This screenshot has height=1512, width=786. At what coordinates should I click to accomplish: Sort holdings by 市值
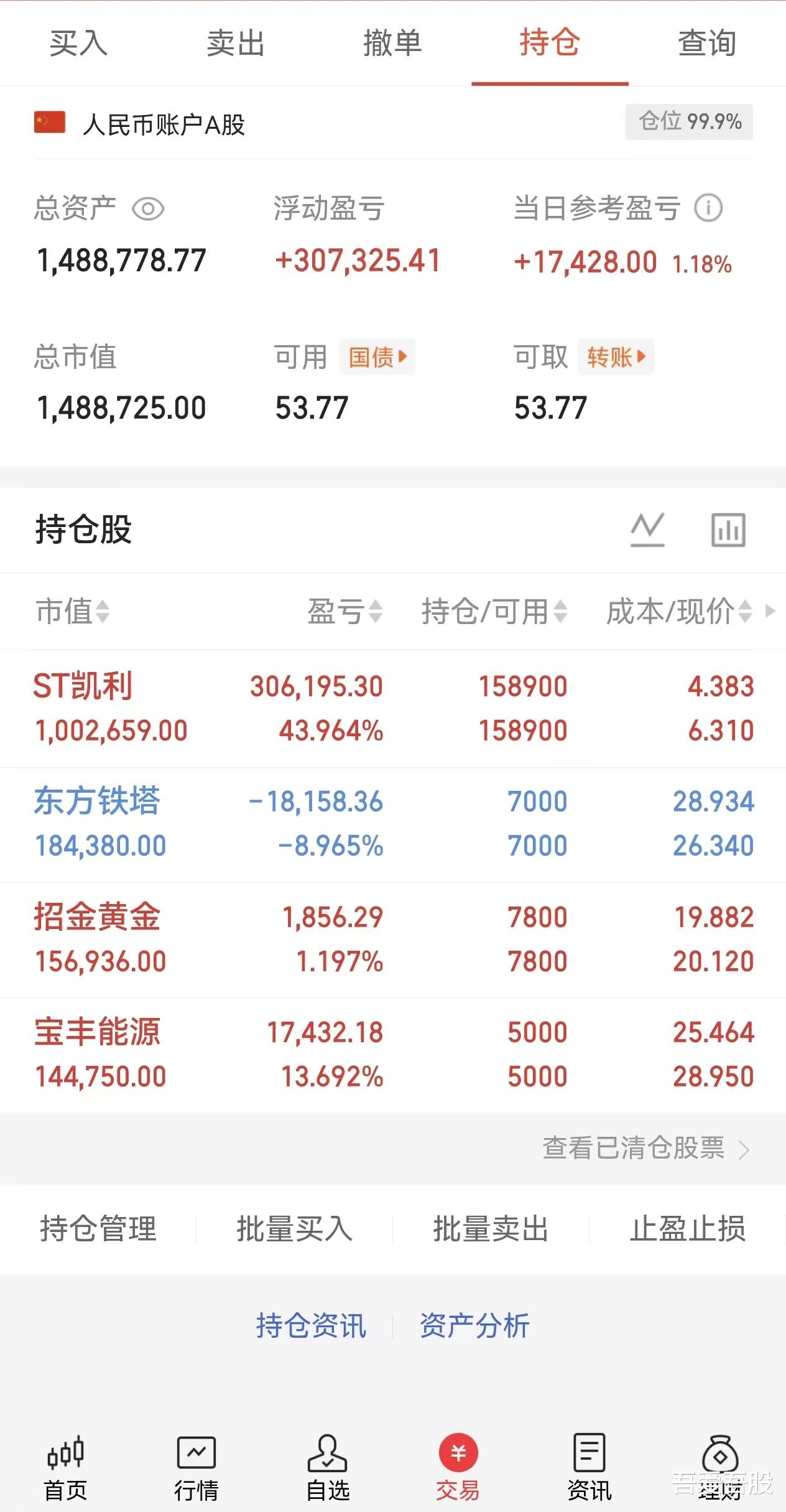(x=73, y=611)
